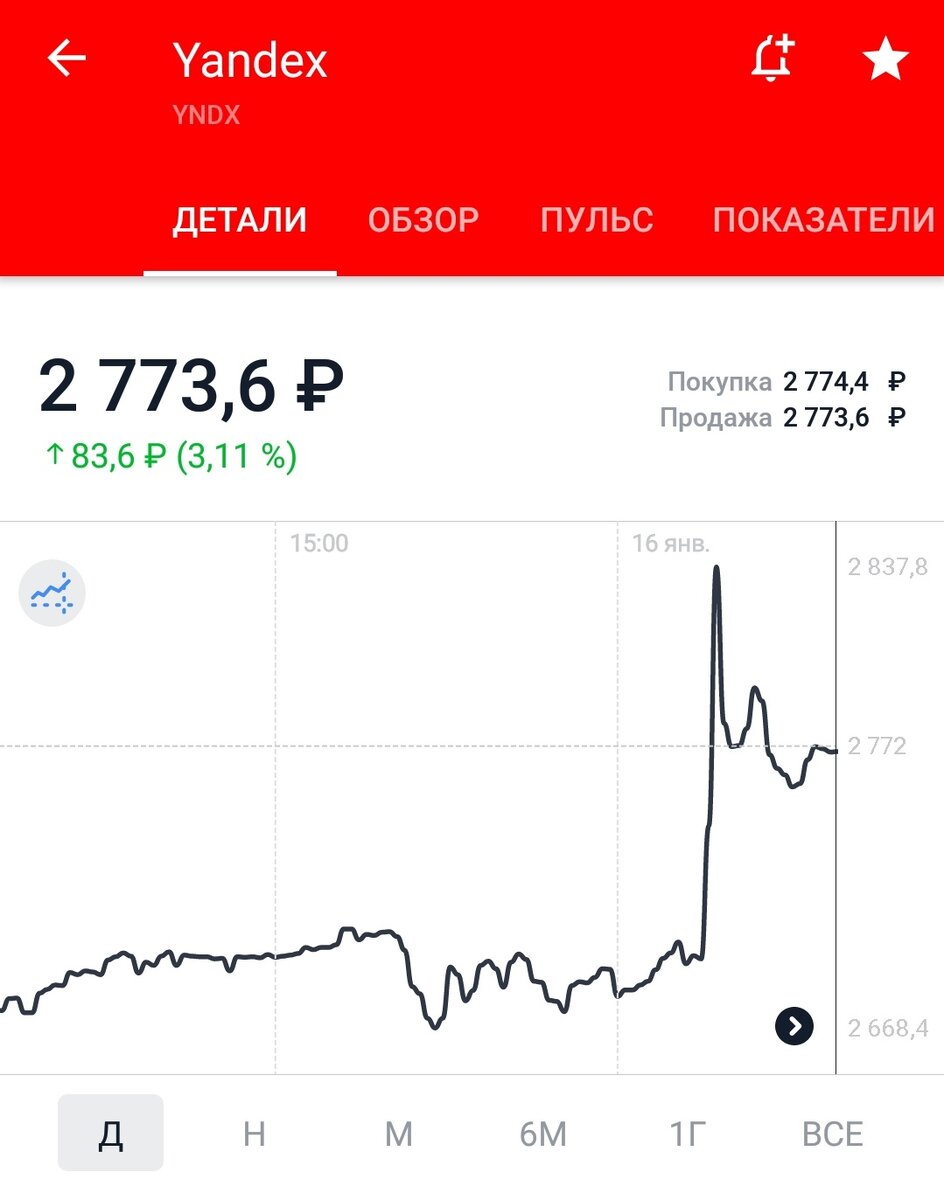Switch chart to 1Г year range
Screen dimensions: 944x1200
tap(688, 1134)
